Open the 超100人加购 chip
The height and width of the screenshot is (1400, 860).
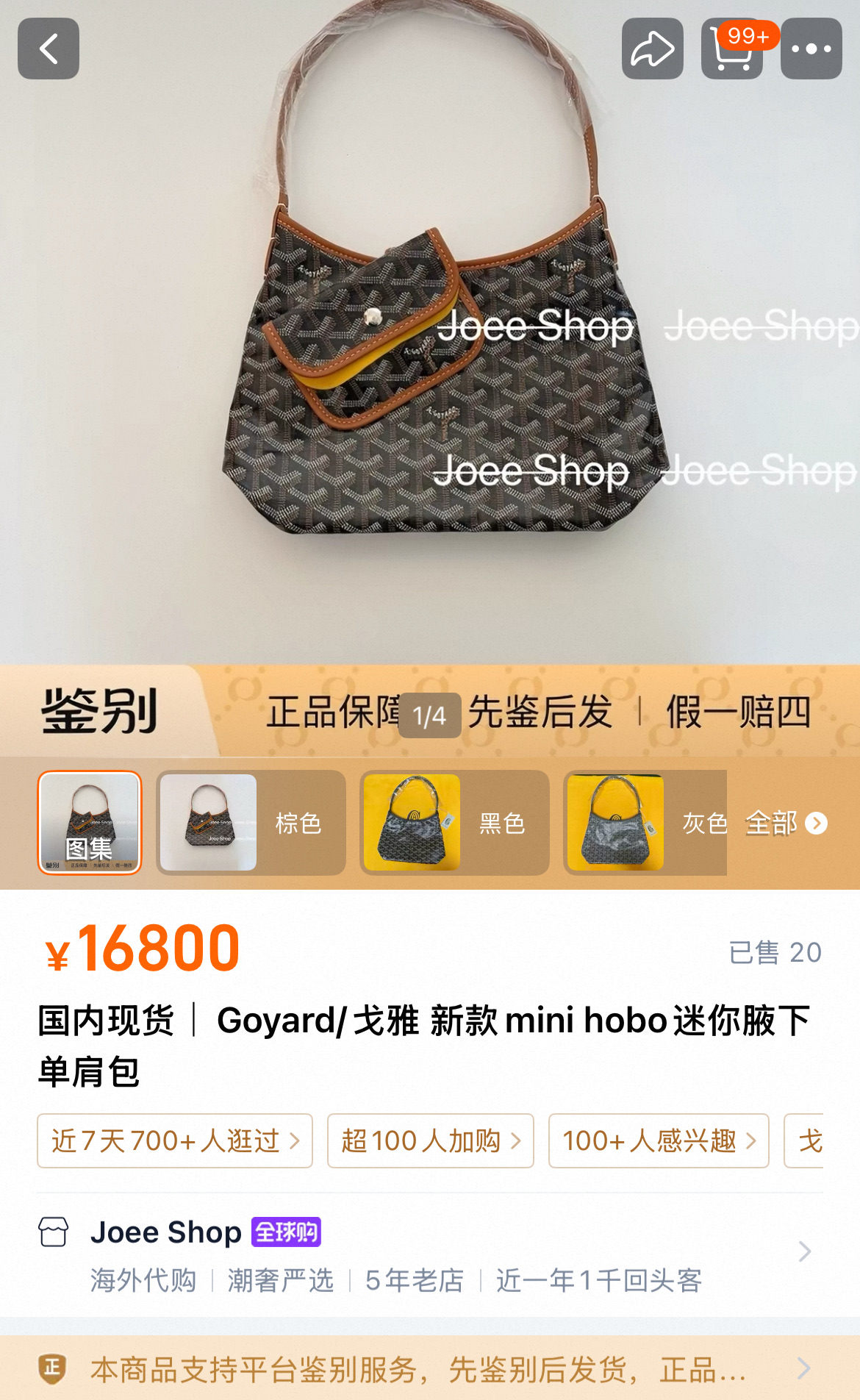pos(431,1140)
